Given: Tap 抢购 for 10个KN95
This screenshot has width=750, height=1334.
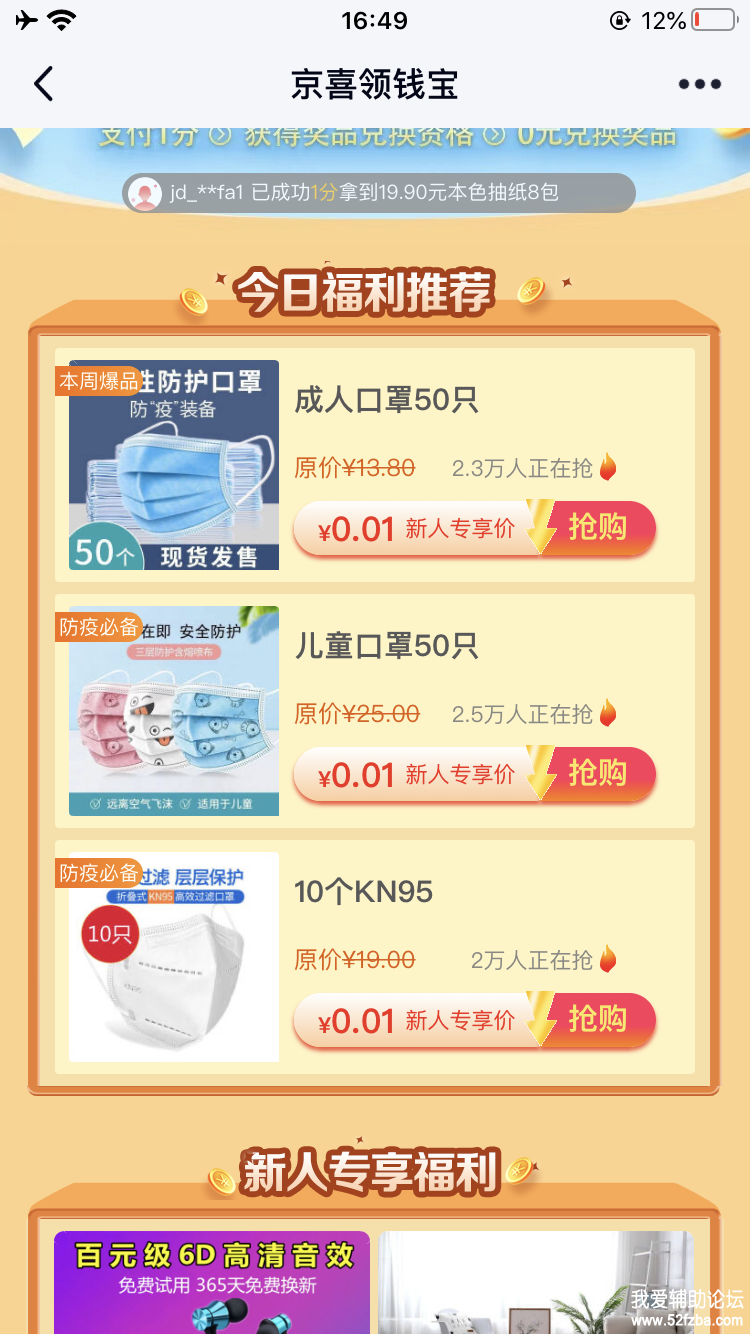Looking at the screenshot, I should 597,1019.
